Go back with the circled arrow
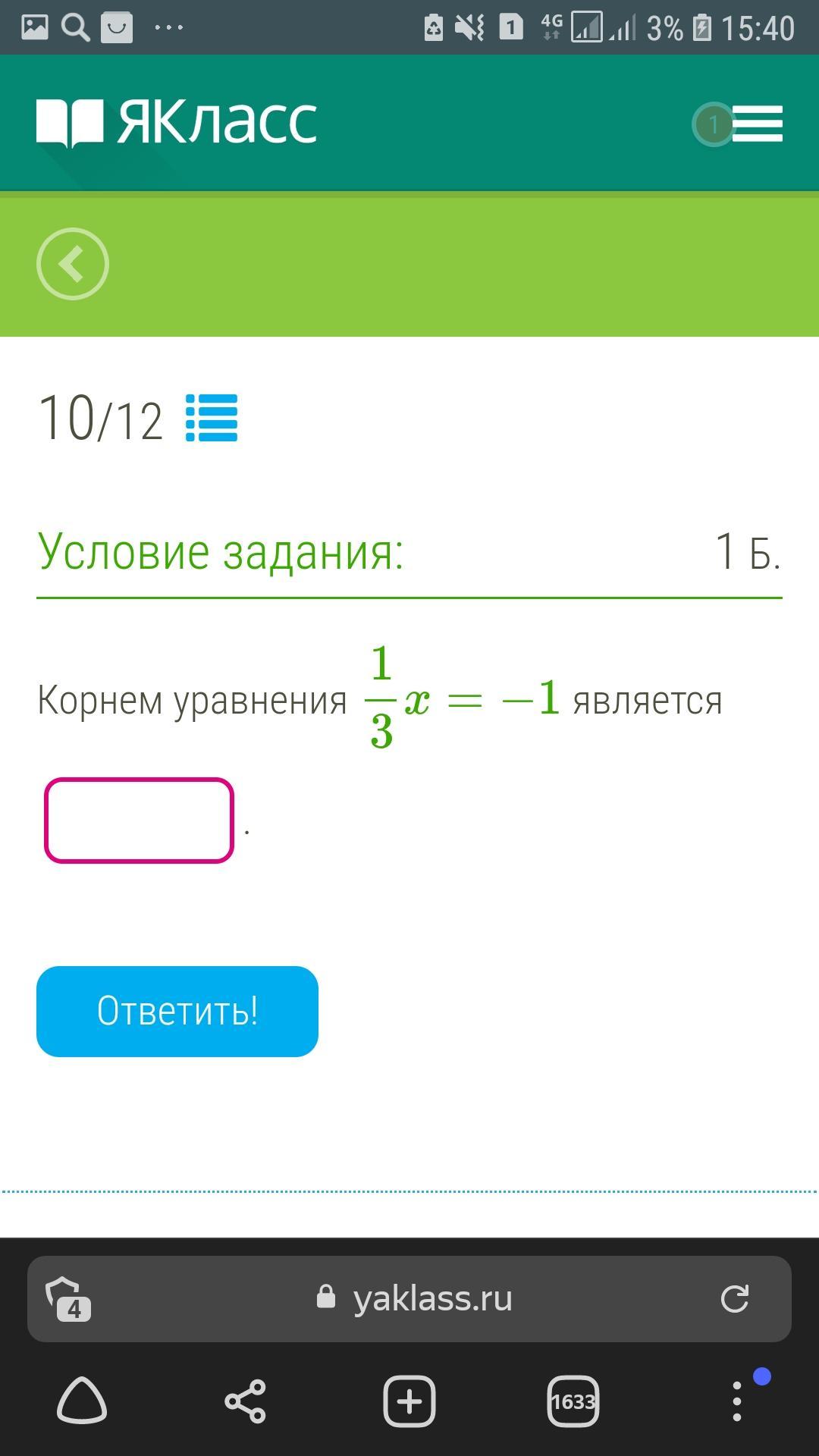 [x=73, y=264]
